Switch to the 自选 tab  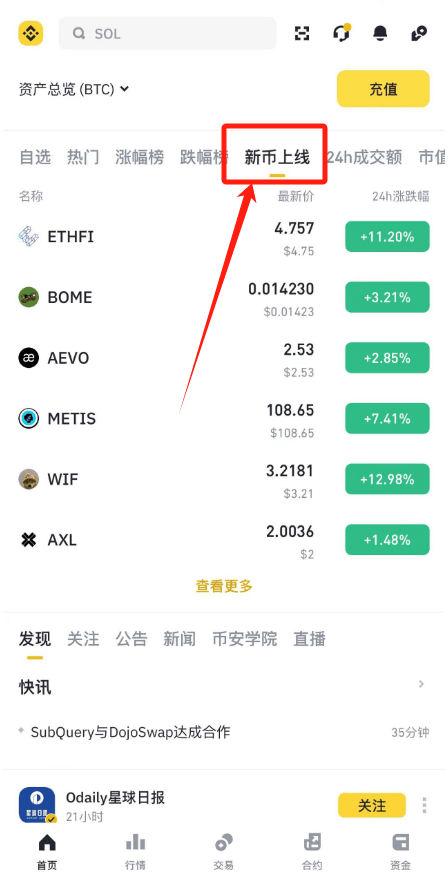click(35, 157)
